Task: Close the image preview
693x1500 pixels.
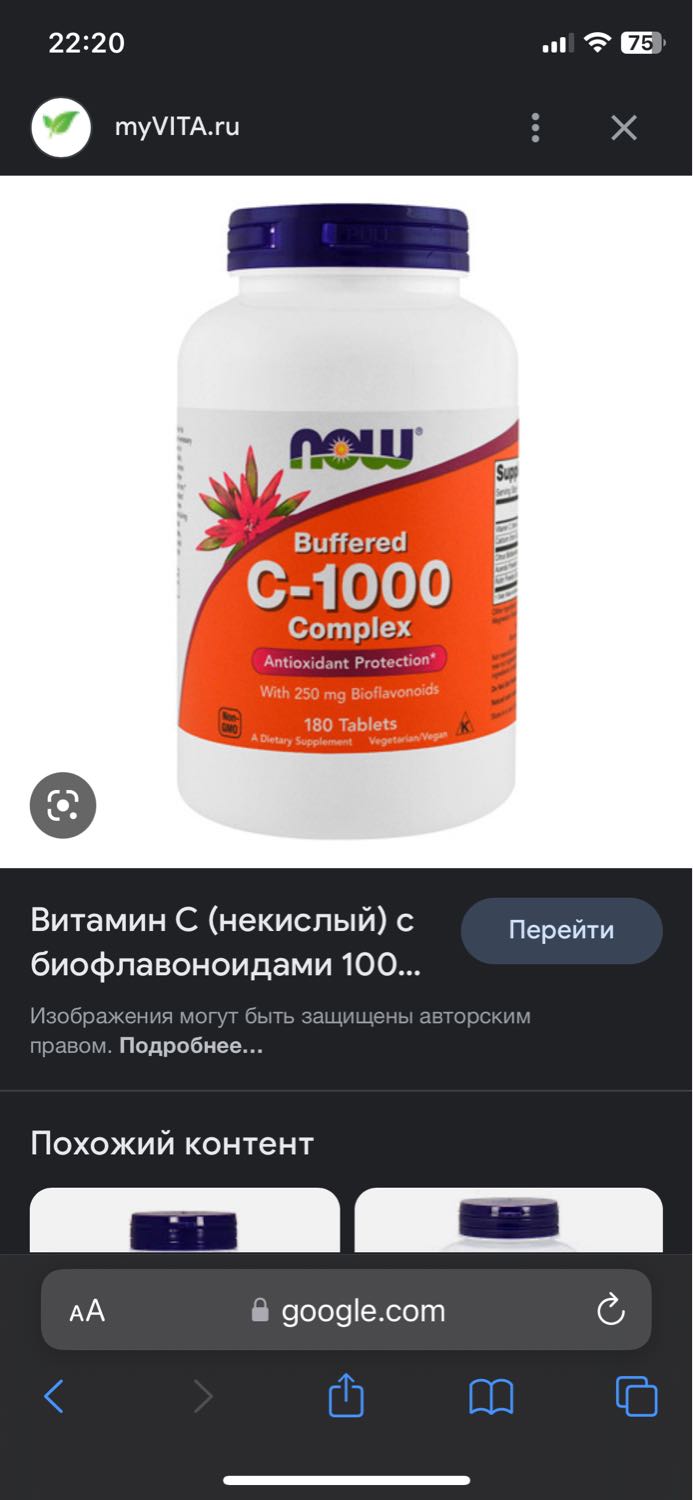Action: (624, 127)
